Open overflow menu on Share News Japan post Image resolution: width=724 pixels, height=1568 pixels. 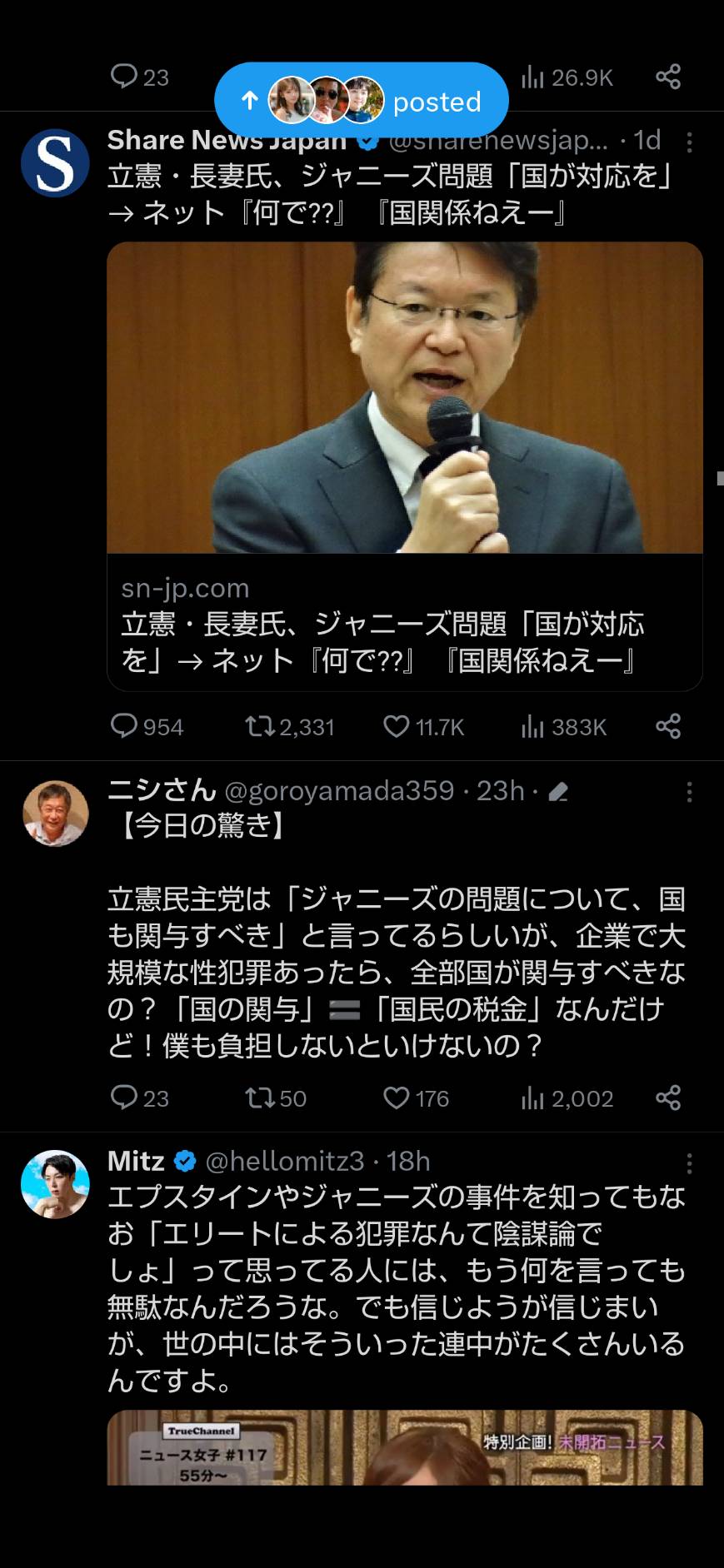pyautogui.click(x=689, y=142)
